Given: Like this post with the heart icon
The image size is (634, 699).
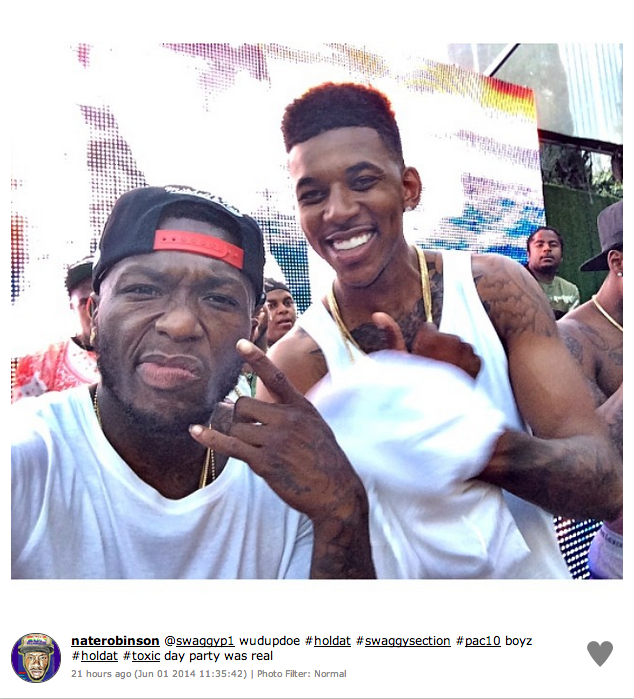Looking at the screenshot, I should [599, 653].
